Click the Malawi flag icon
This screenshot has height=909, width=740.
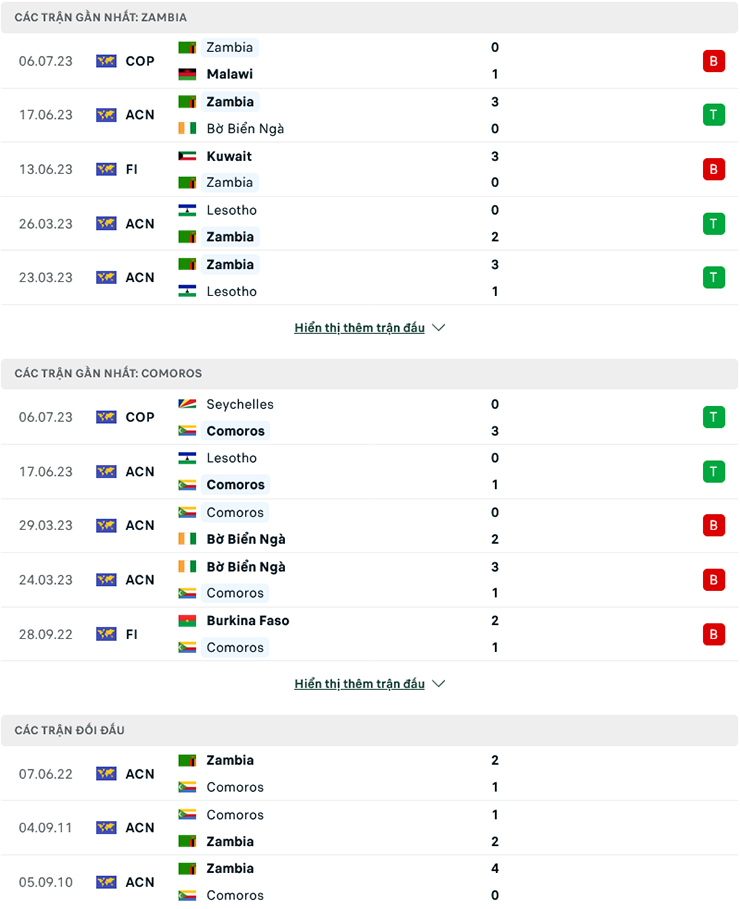point(188,74)
